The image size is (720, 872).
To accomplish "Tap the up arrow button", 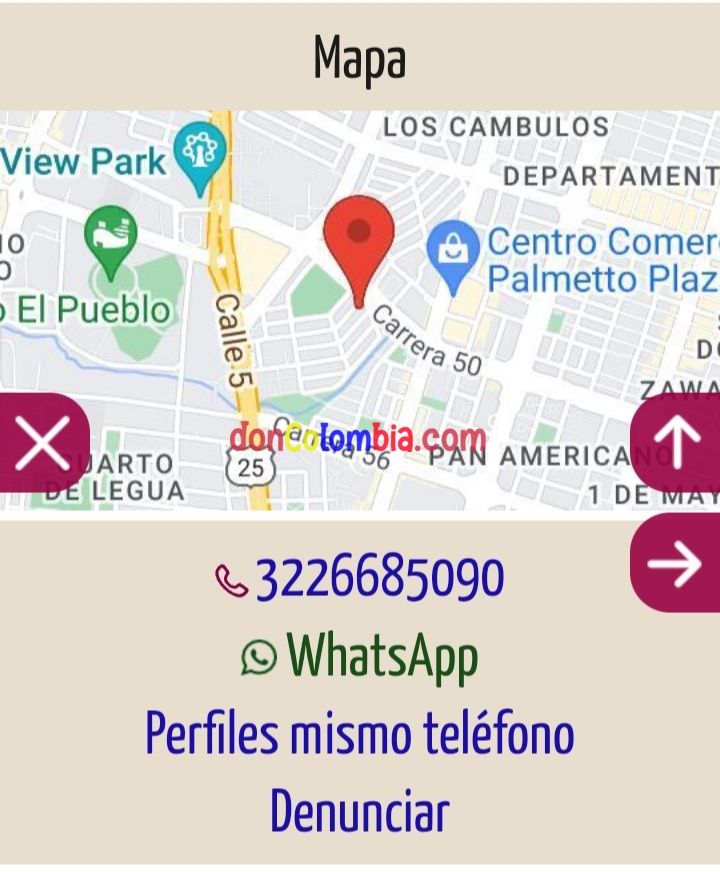I will click(677, 443).
